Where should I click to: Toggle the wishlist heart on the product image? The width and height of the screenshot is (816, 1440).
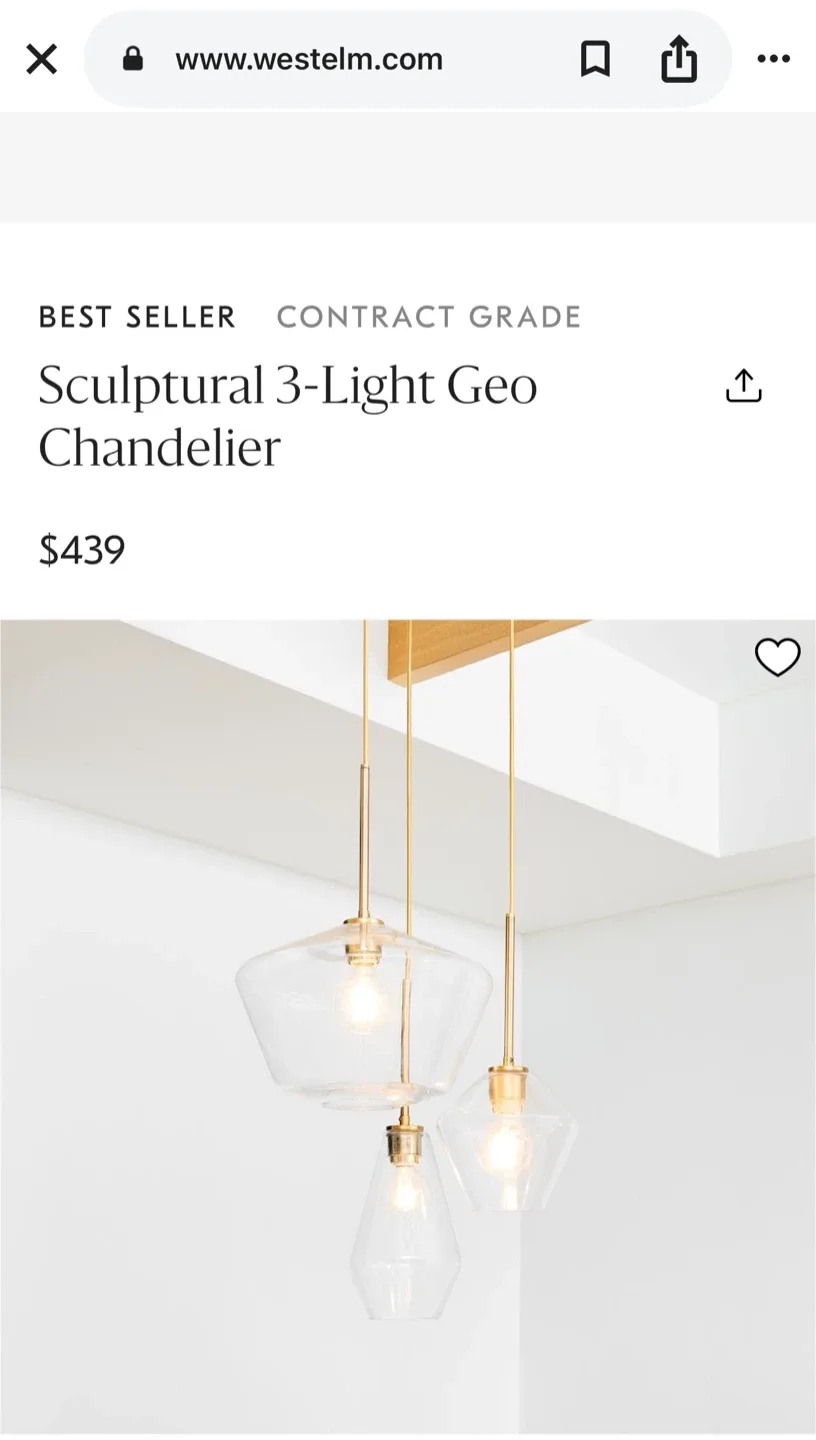(777, 658)
